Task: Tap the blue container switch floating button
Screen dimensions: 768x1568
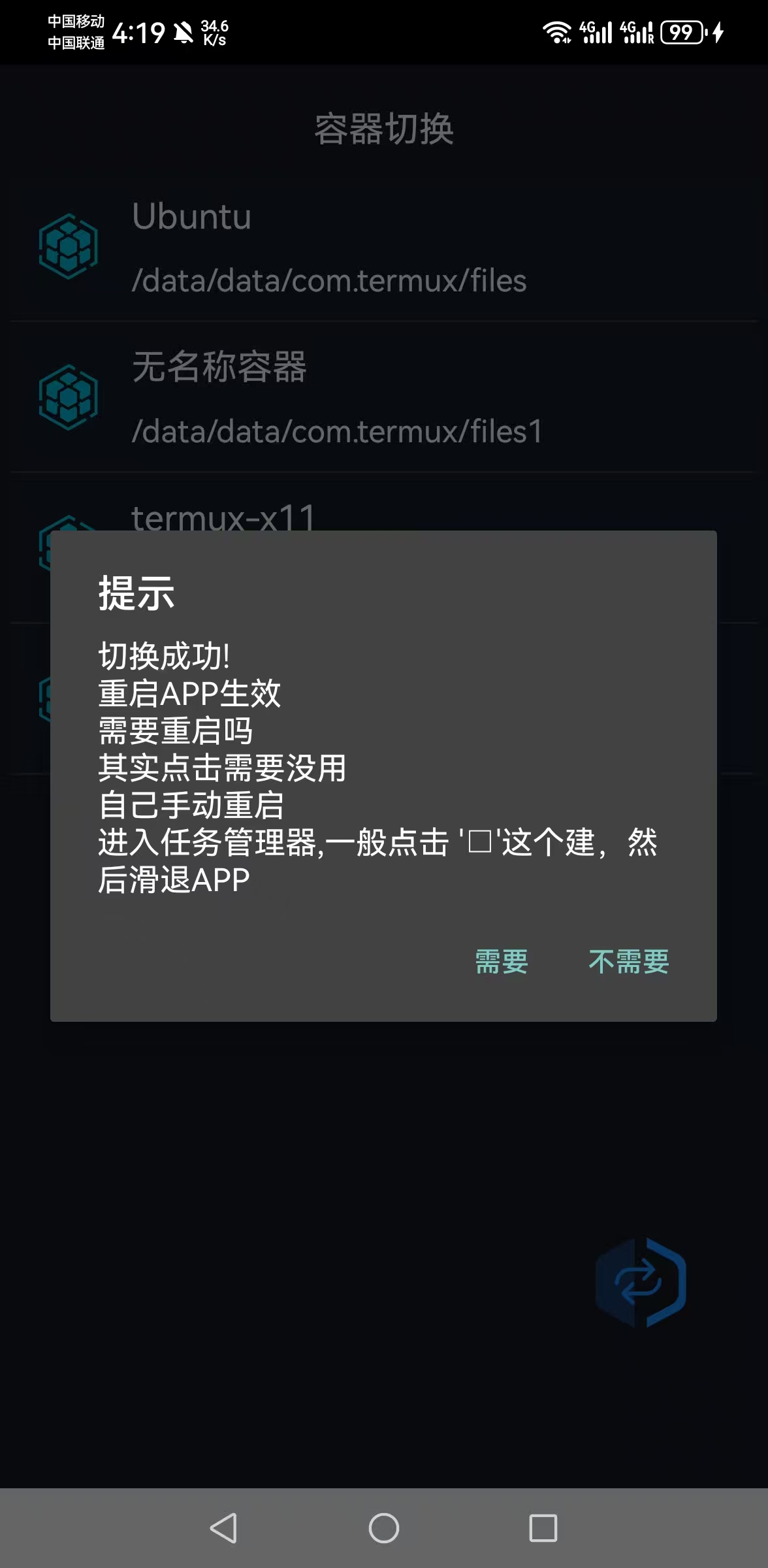Action: pyautogui.click(x=641, y=1282)
